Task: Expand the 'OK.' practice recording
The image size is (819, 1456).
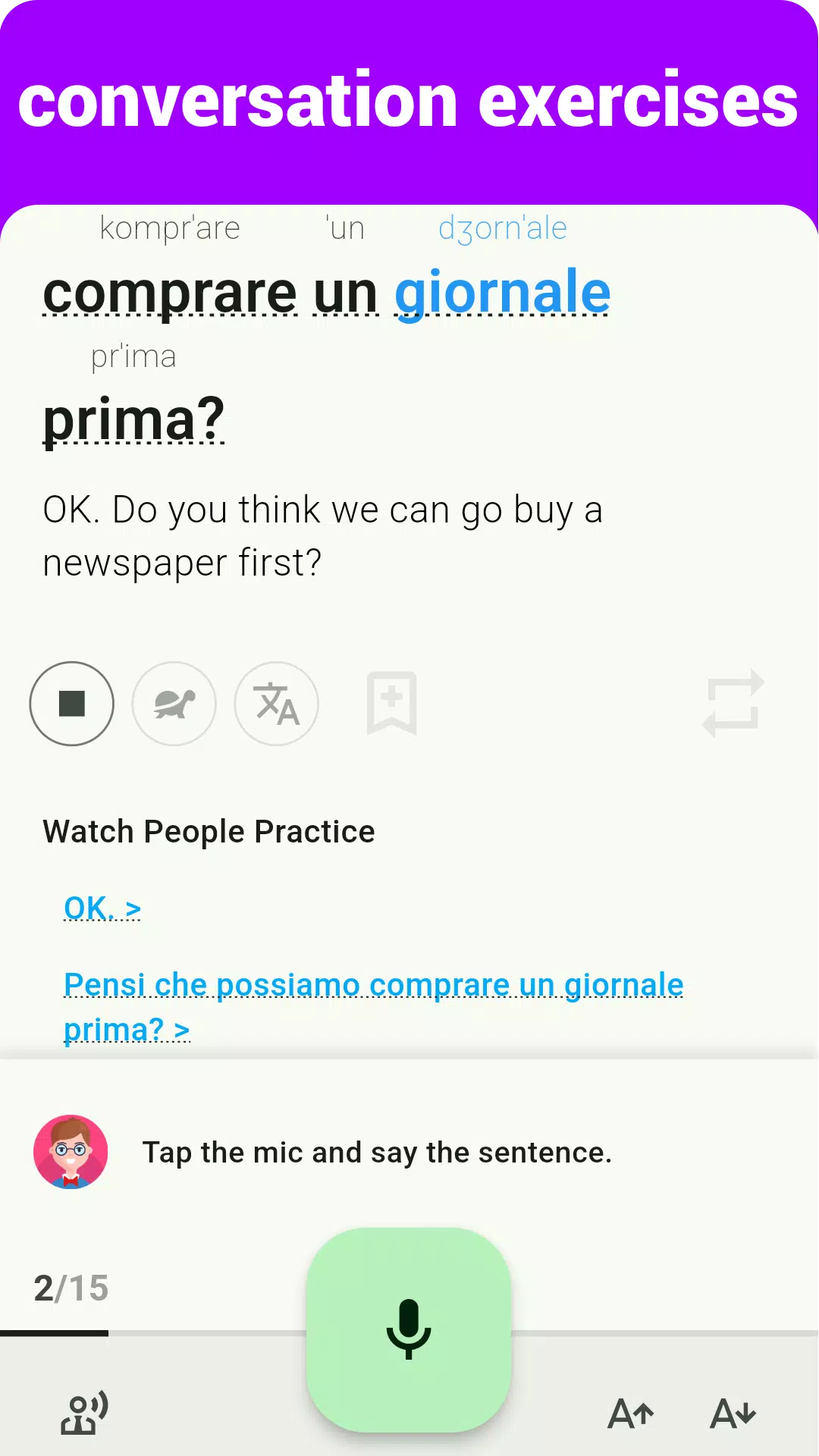Action: pyautogui.click(x=102, y=908)
